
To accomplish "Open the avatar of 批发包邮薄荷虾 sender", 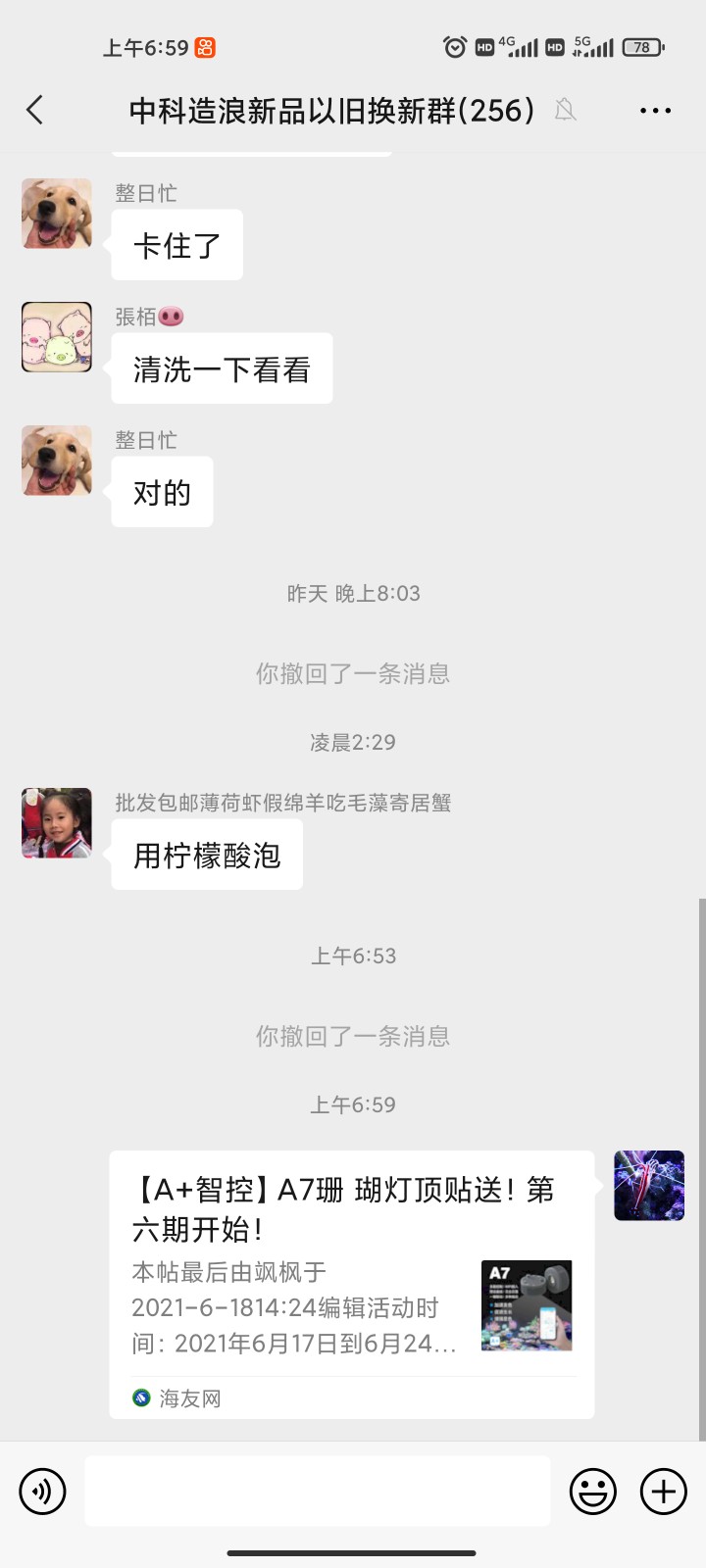I will point(57,823).
